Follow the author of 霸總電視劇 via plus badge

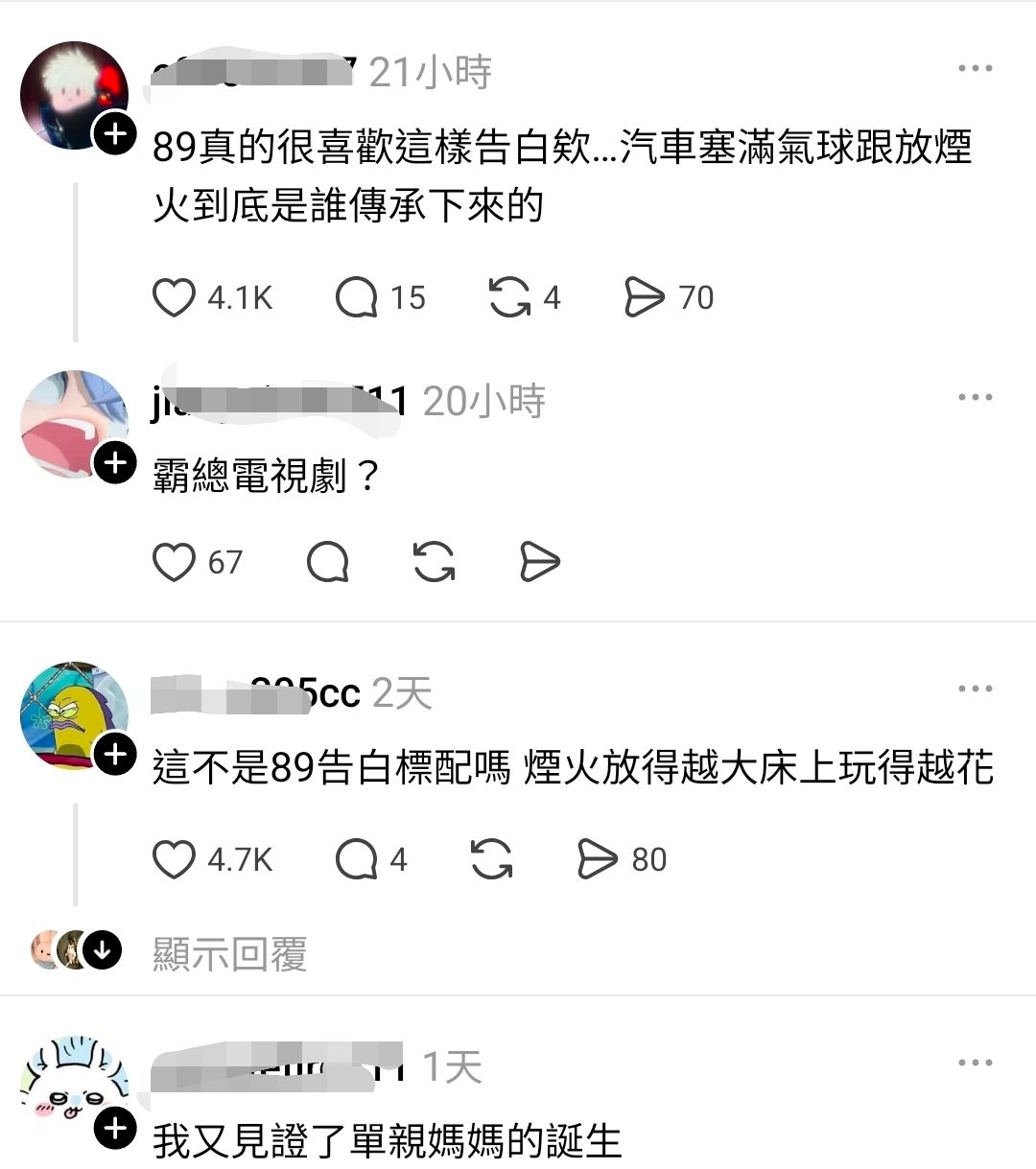115,463
